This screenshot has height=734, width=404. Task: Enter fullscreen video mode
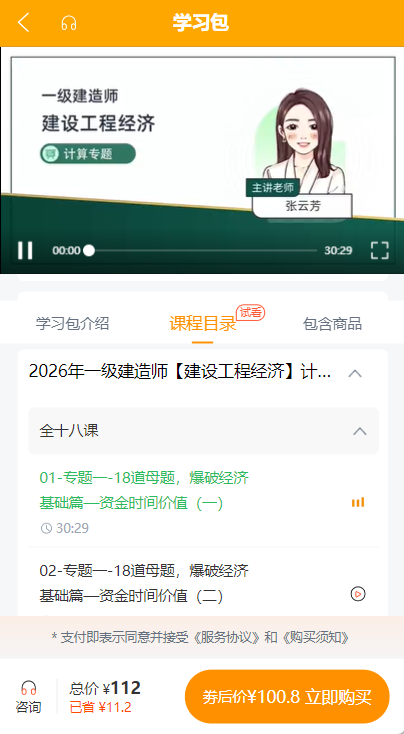point(380,250)
